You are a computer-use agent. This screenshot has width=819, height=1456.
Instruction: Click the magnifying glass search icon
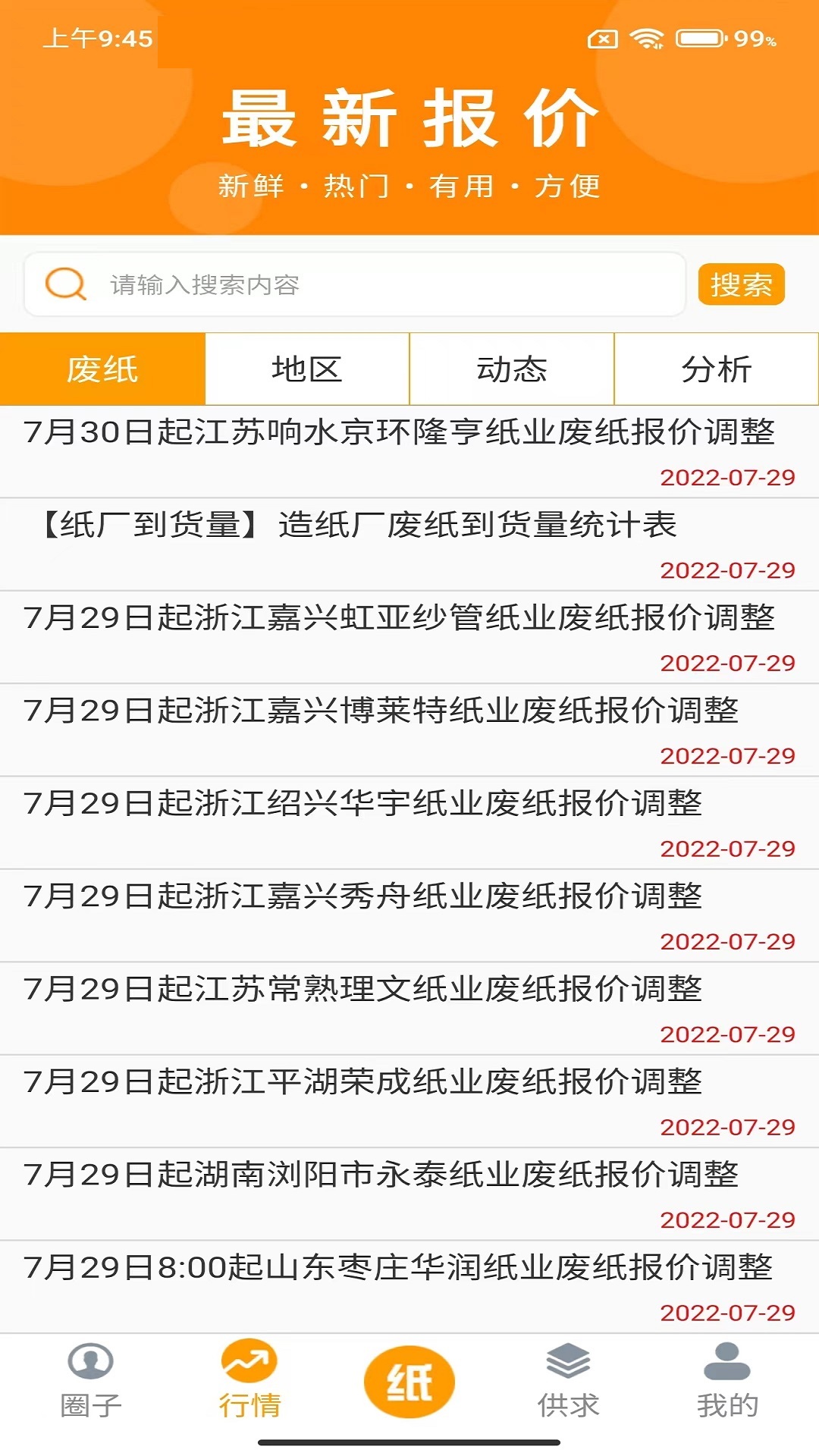(x=65, y=284)
